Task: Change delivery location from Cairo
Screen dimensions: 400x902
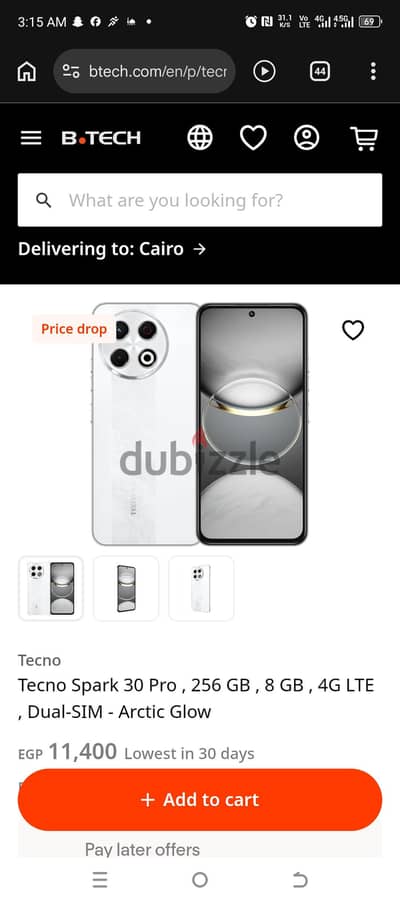Action: pyautogui.click(x=112, y=249)
